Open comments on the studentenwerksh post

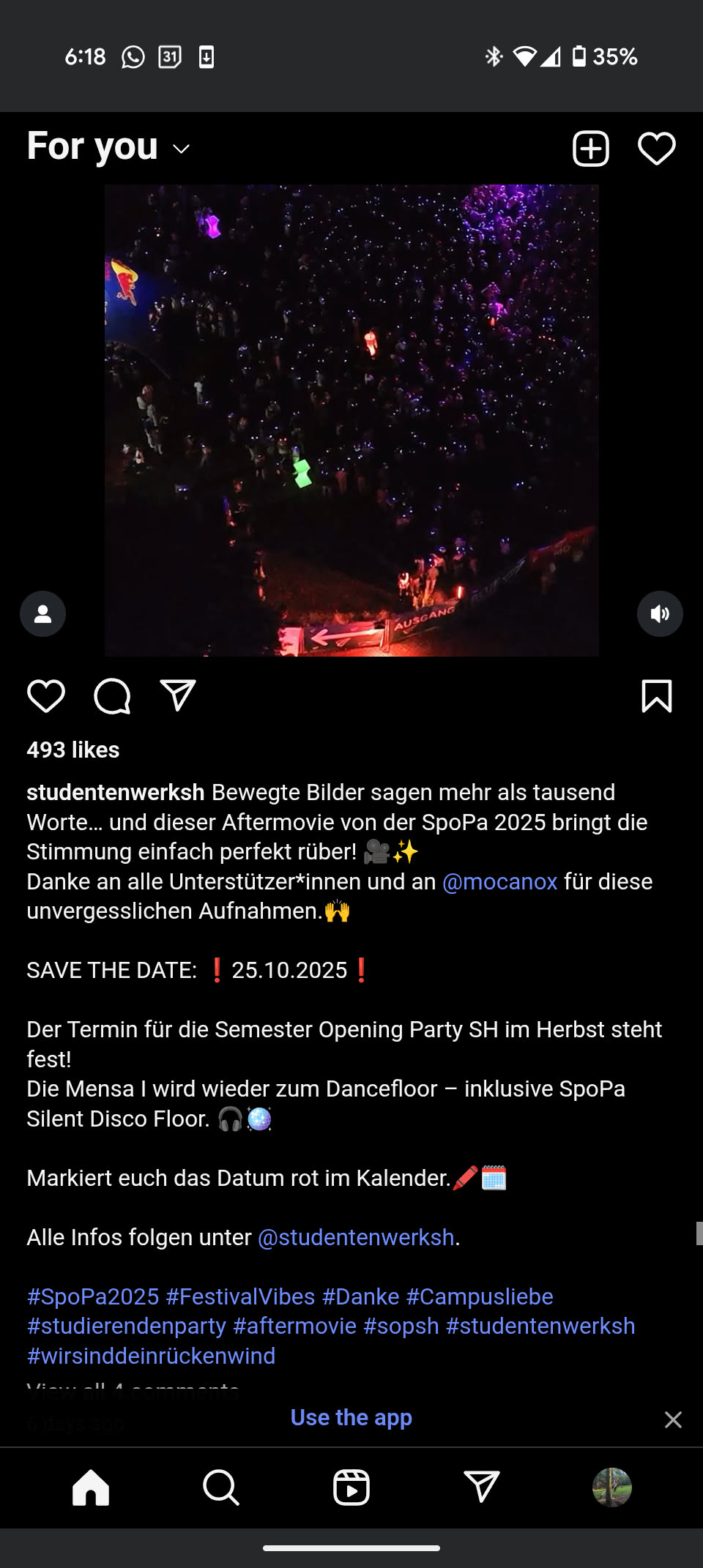tap(112, 695)
